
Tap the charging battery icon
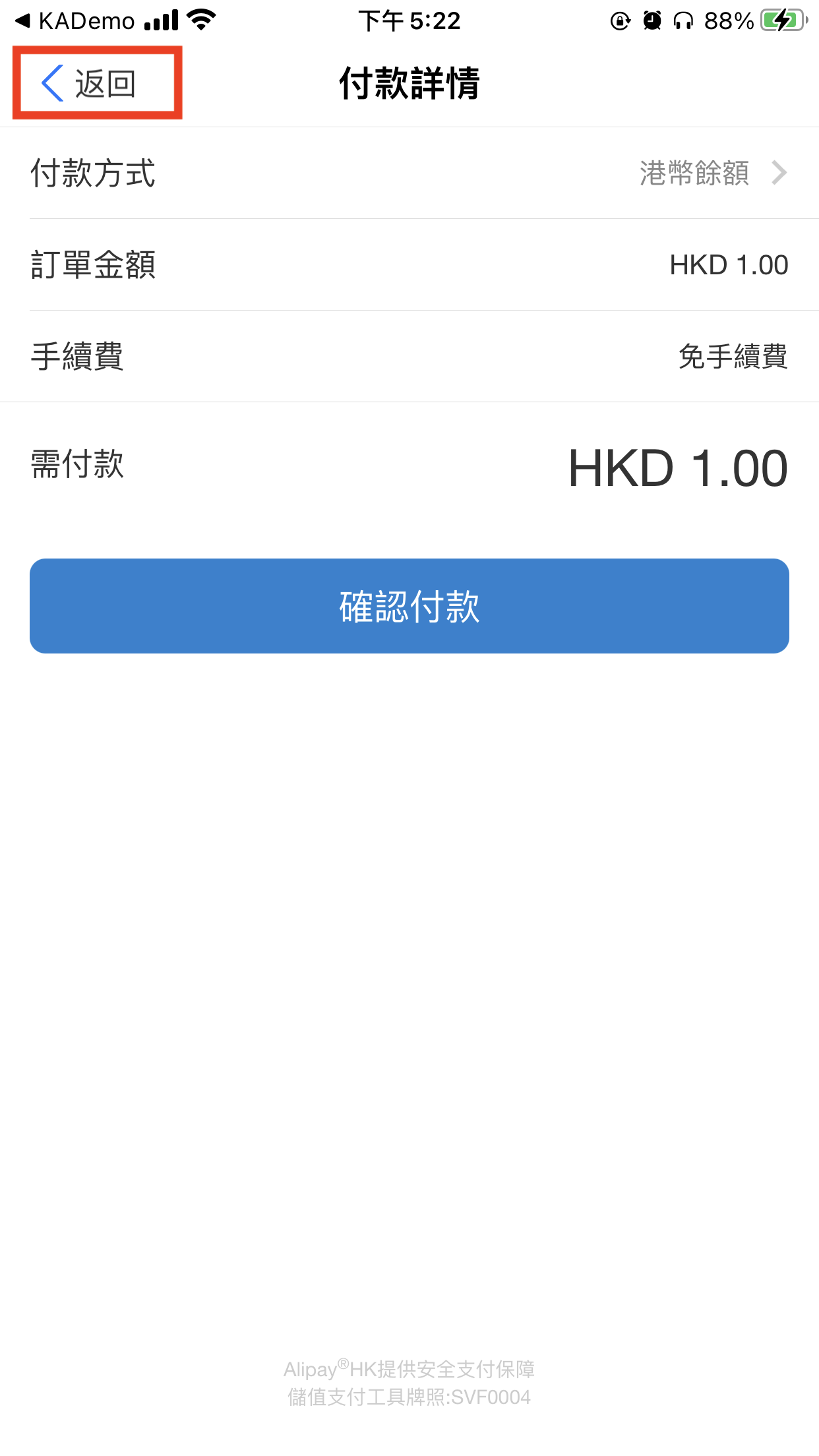(x=781, y=20)
